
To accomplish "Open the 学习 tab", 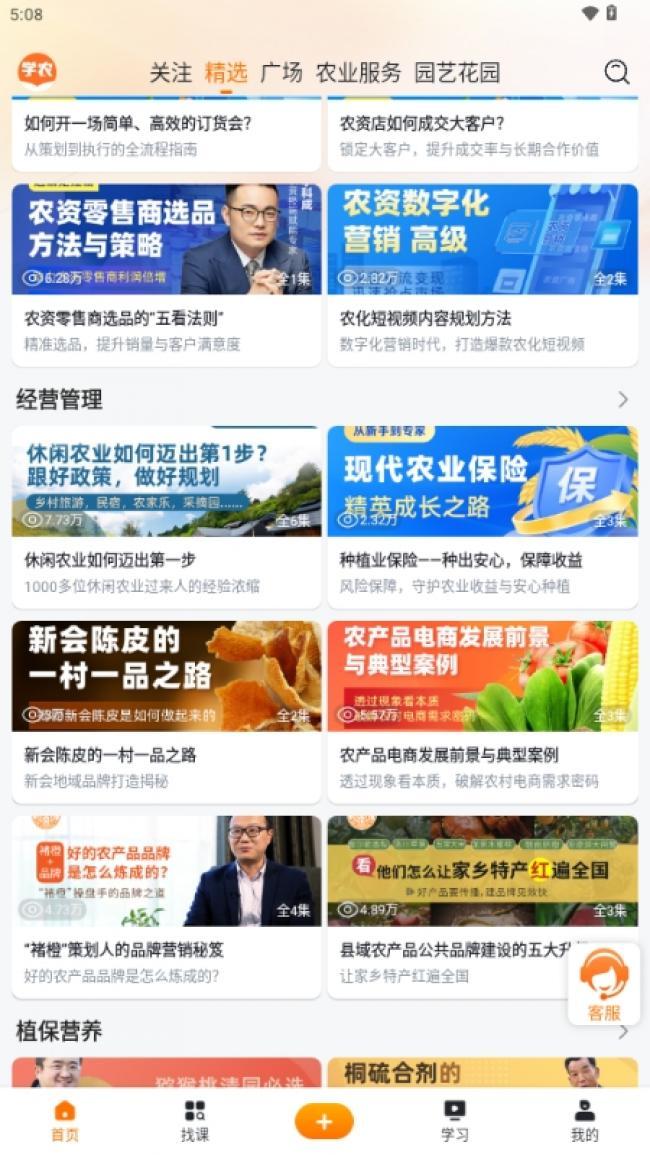I will [x=455, y=1121].
